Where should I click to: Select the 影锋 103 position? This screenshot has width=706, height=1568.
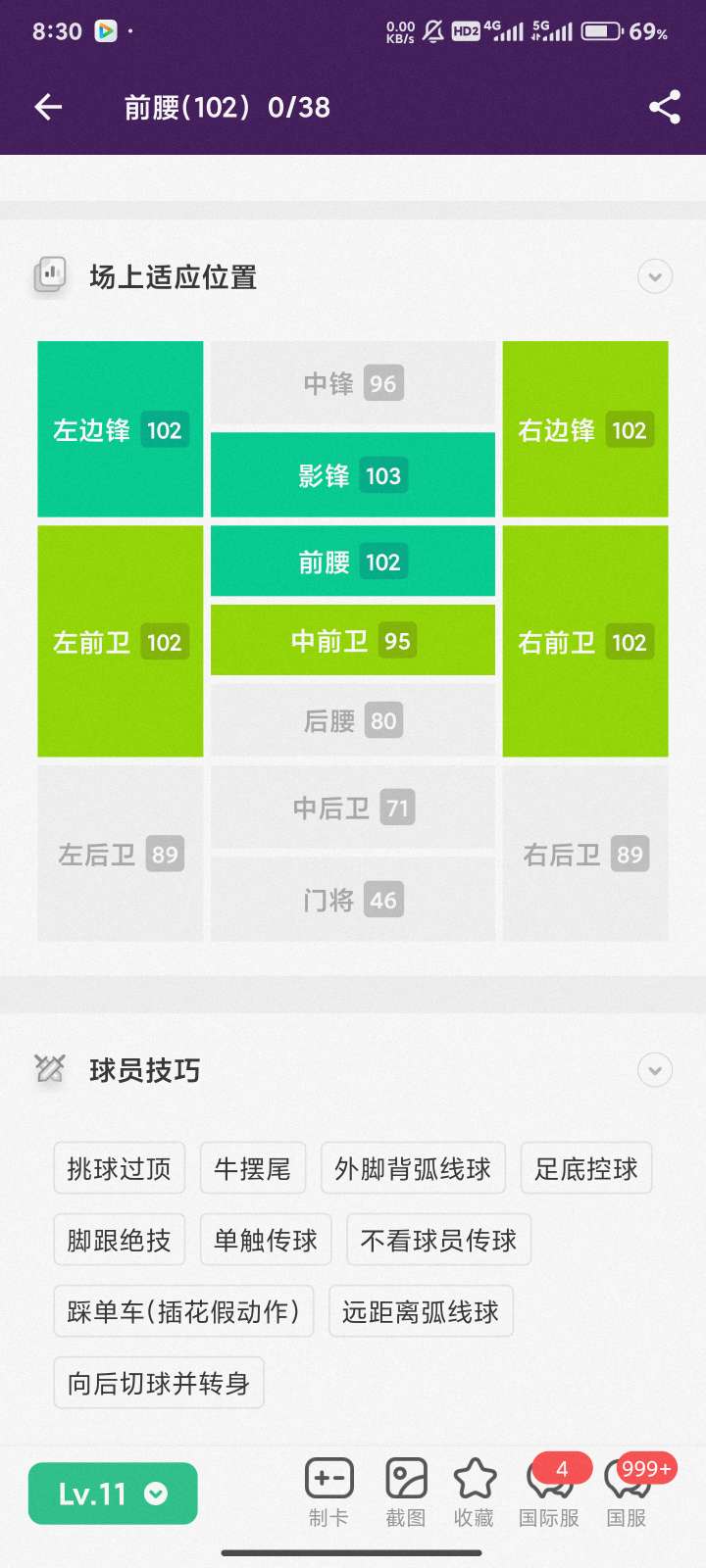click(x=352, y=476)
